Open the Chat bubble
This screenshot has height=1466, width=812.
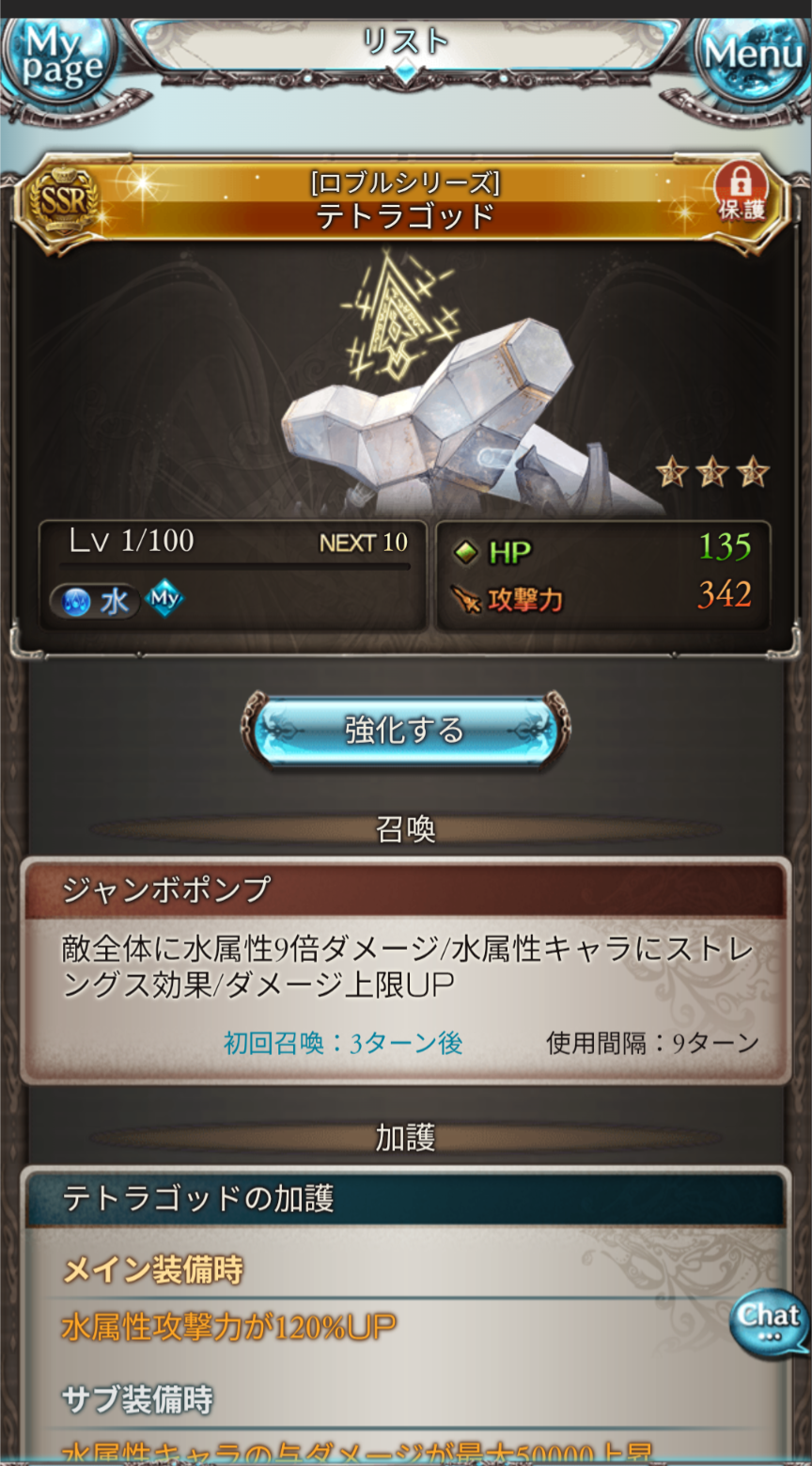769,1320
